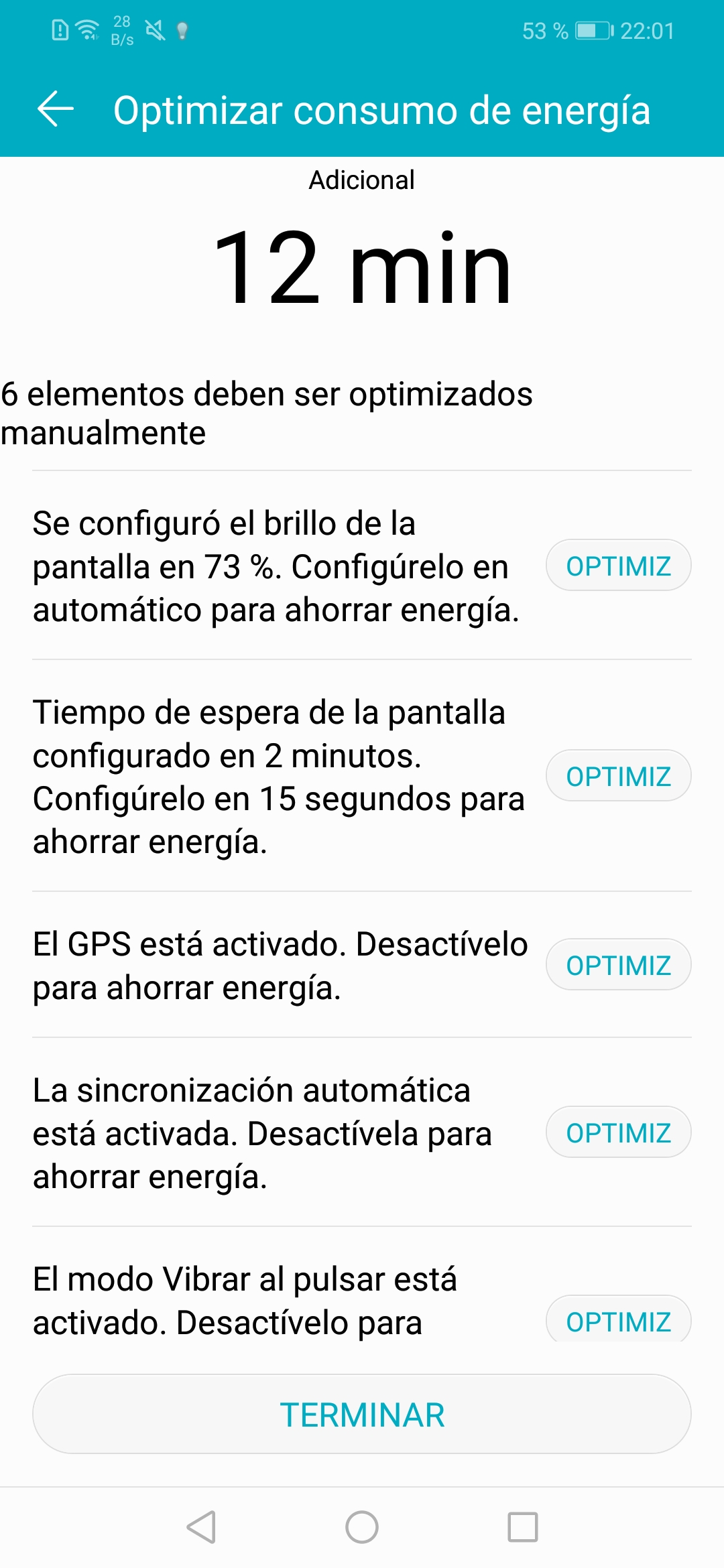Viewport: 724px width, 1568px height.
Task: Go to the system home screen
Action: click(362, 1527)
